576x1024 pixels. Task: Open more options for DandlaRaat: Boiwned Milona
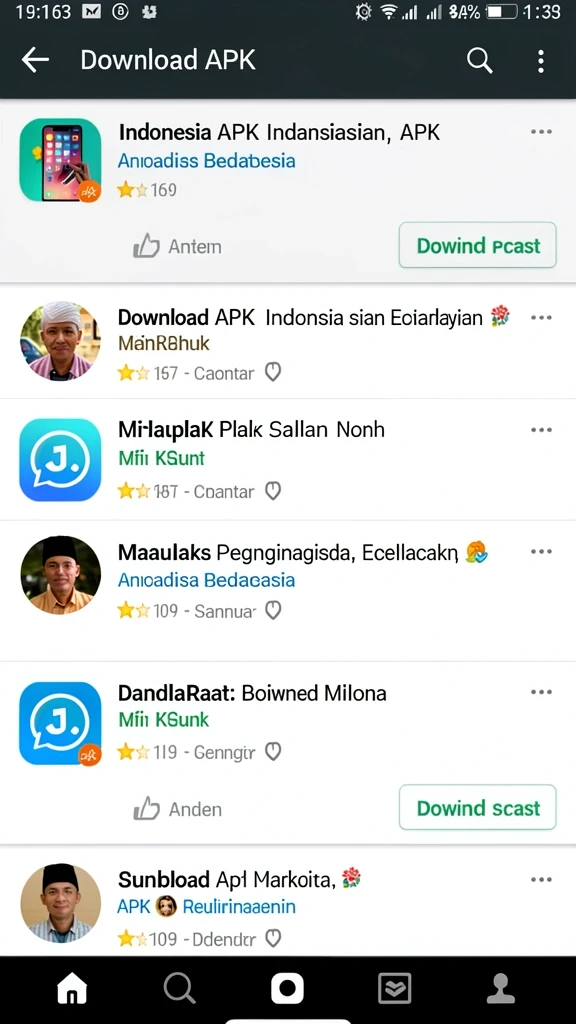click(541, 692)
